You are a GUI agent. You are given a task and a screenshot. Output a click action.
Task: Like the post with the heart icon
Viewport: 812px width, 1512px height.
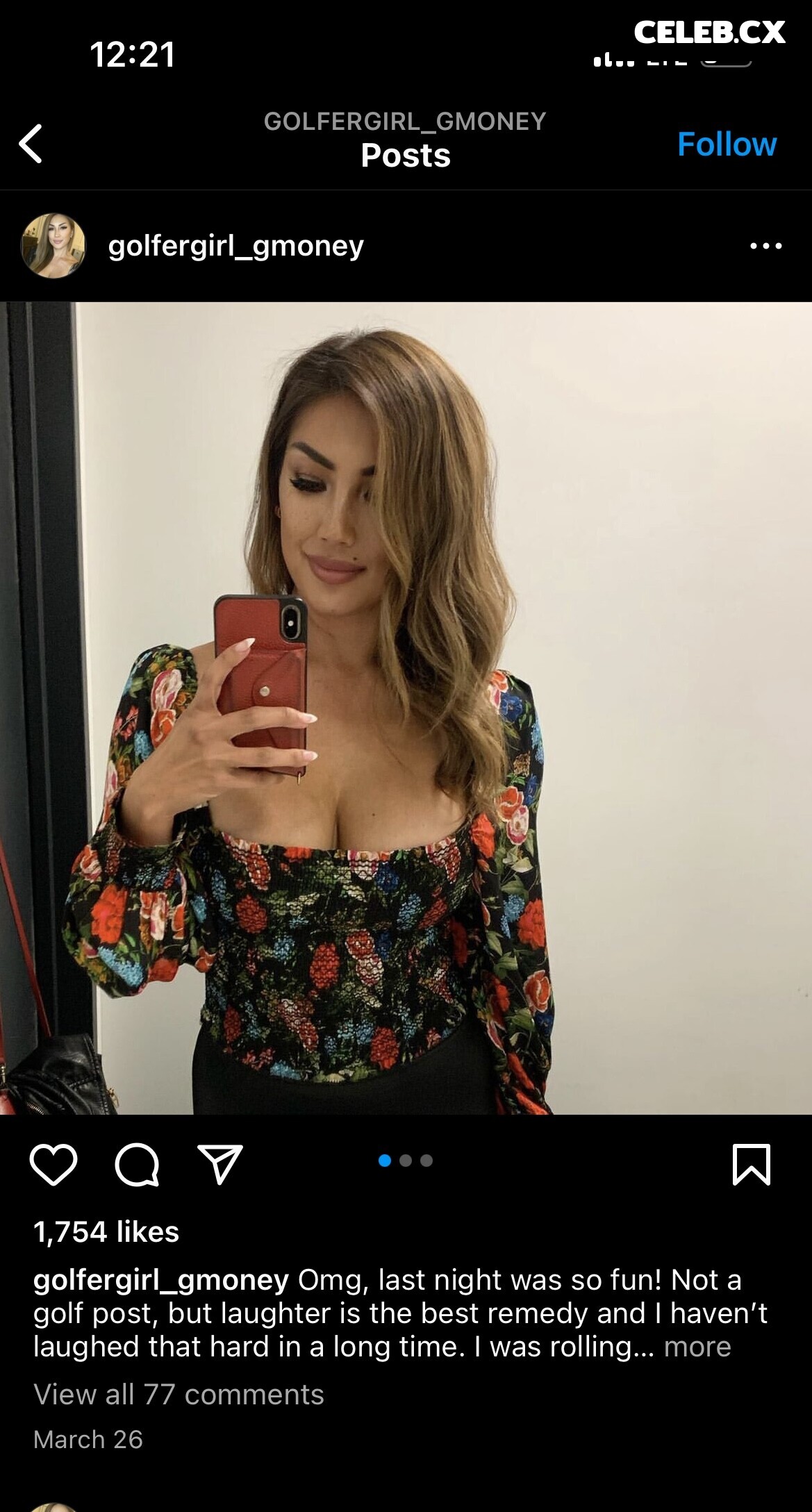[53, 1165]
